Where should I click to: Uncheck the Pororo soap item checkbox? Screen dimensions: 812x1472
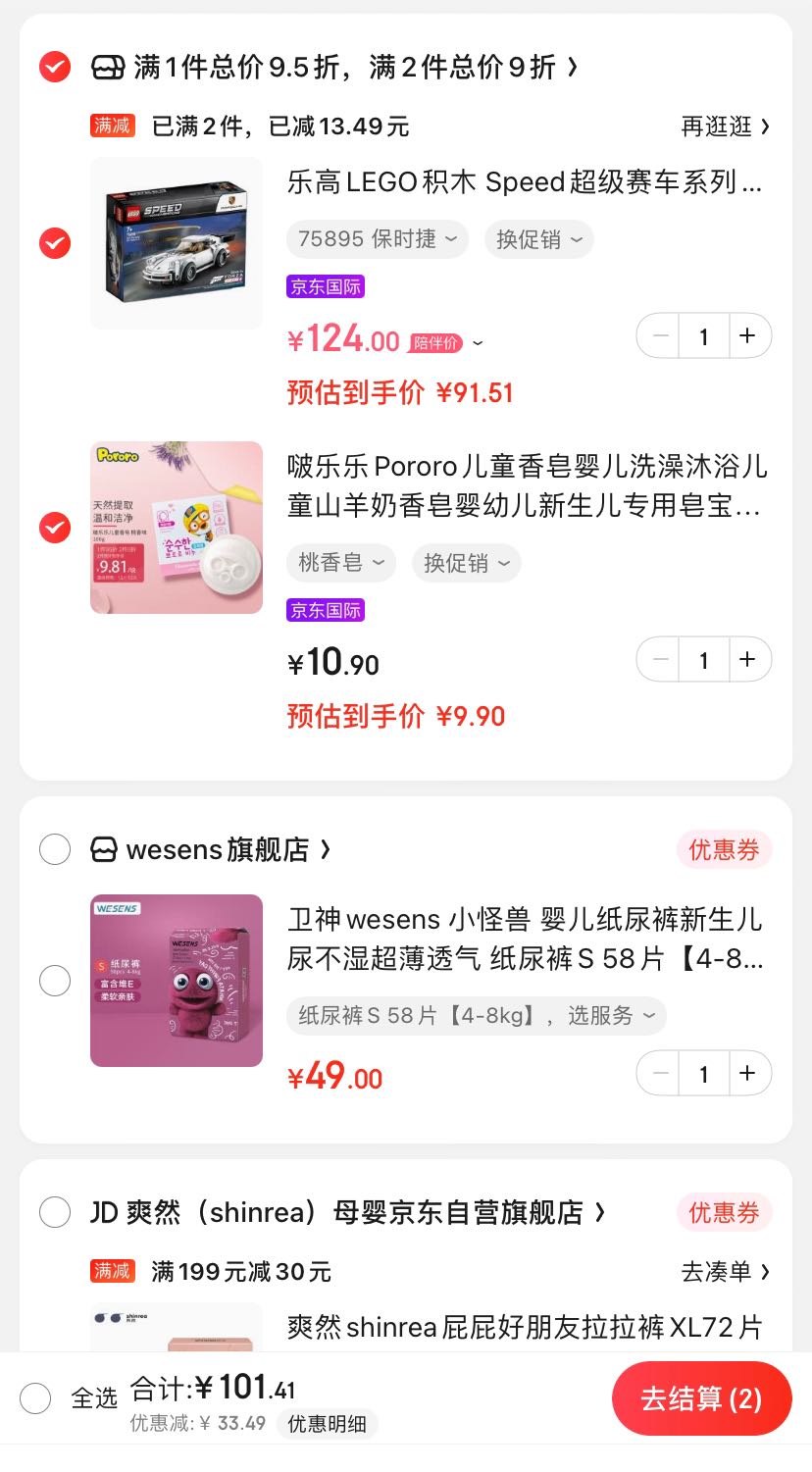pos(55,528)
